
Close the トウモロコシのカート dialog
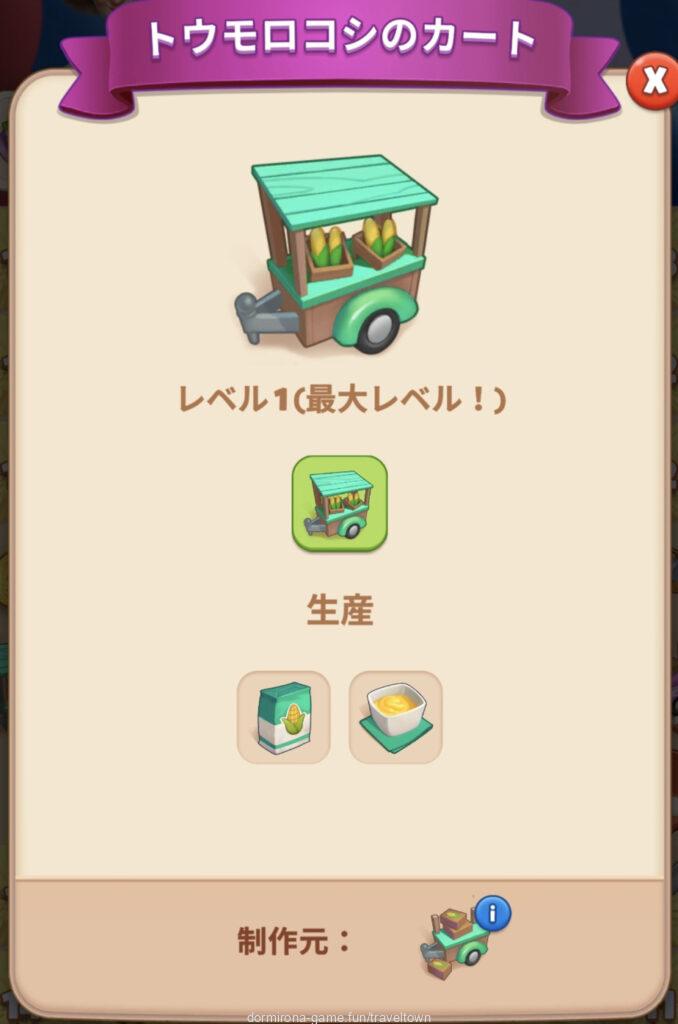(652, 82)
